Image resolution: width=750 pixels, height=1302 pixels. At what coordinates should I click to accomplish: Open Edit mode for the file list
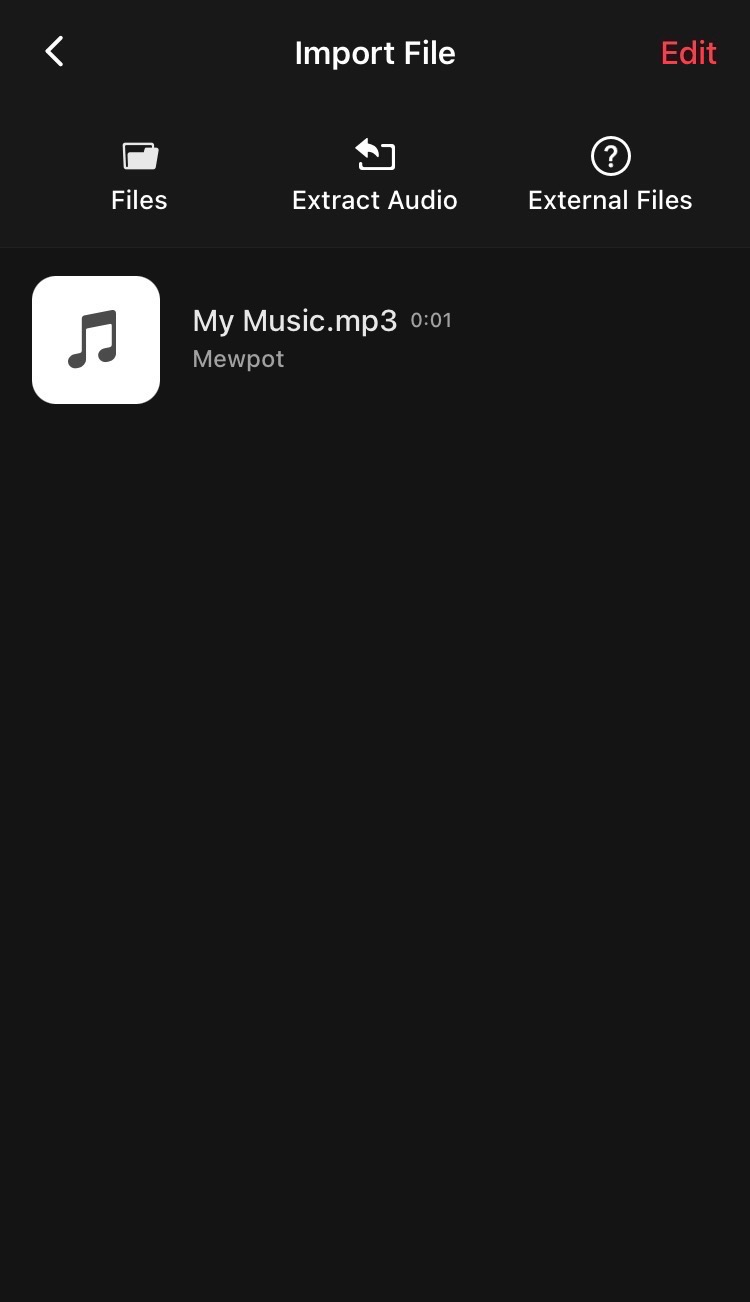pos(688,52)
